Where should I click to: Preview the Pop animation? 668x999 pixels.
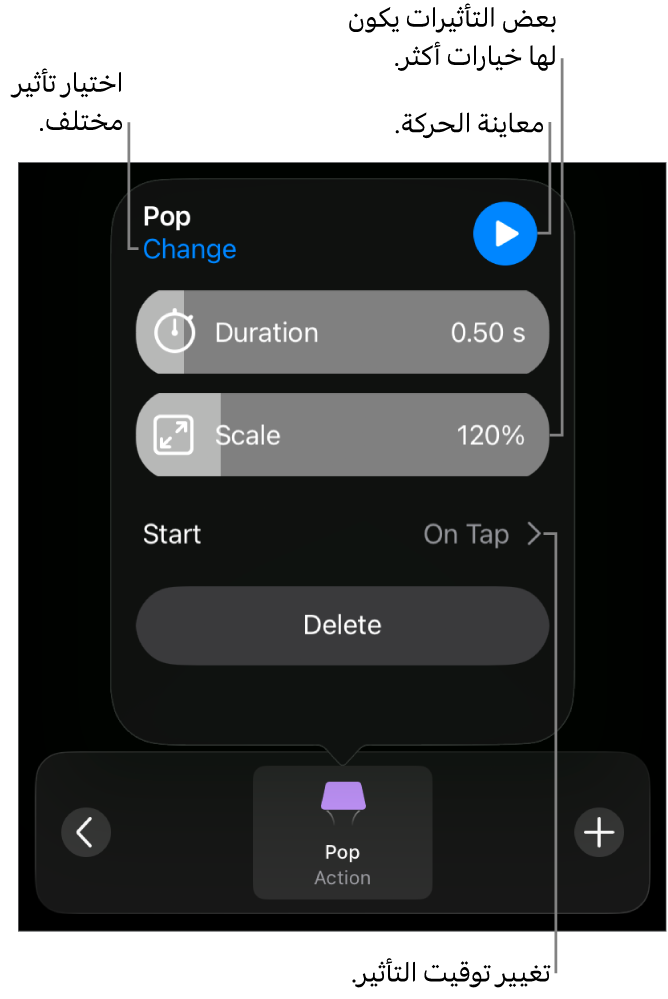[505, 234]
